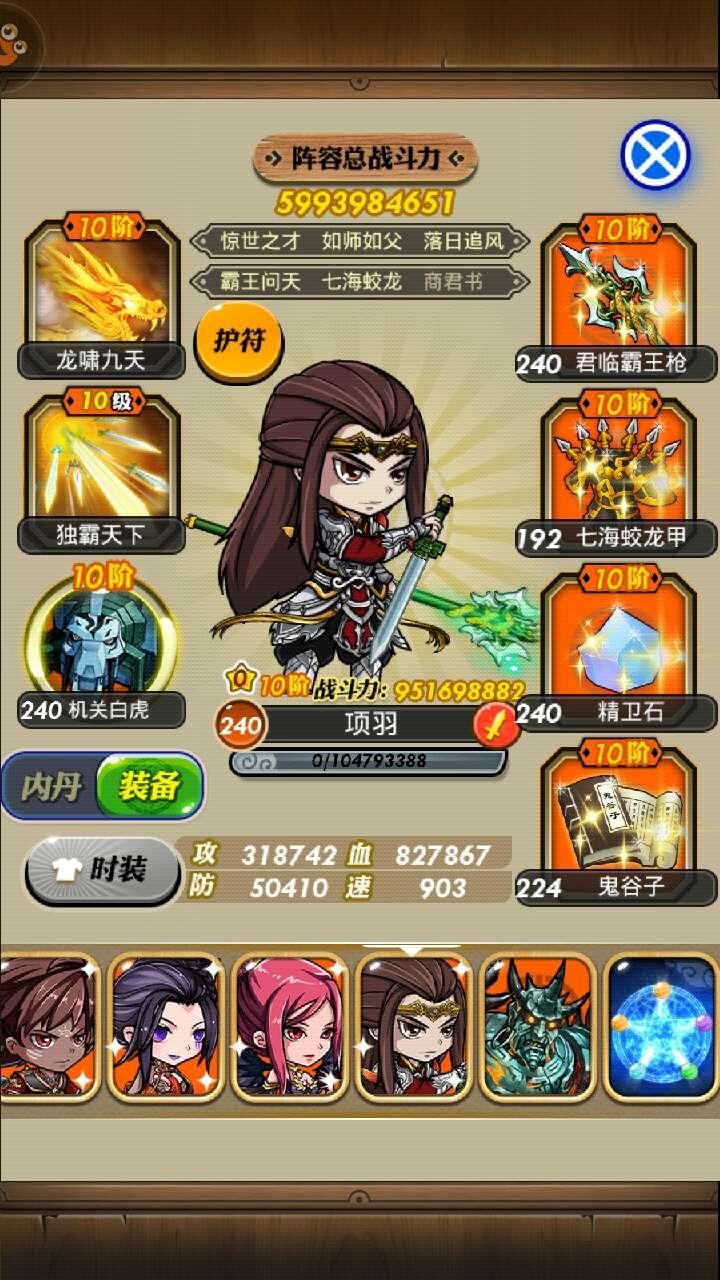Select the green demon hero portrait
Viewport: 720px width, 1280px height.
[538, 1027]
